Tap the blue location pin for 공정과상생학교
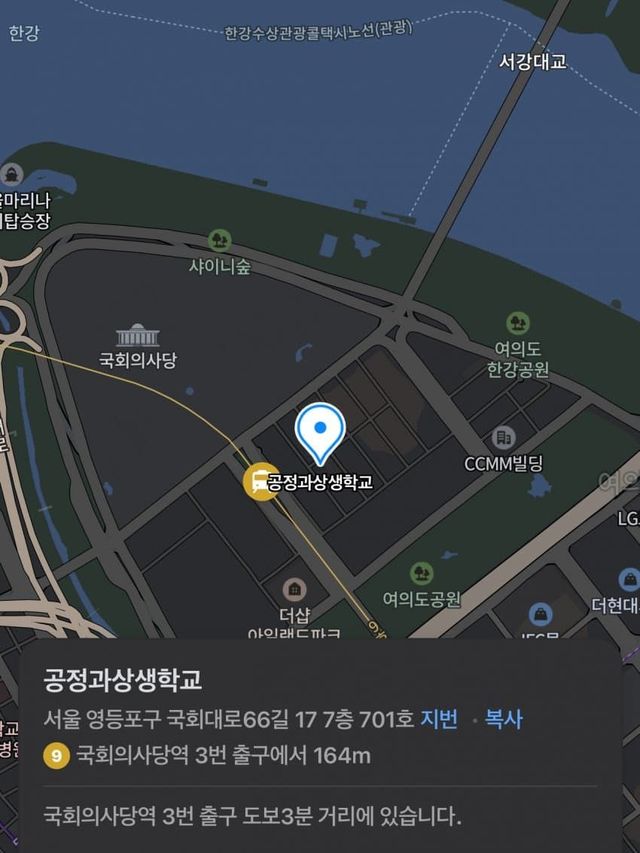 (x=320, y=432)
